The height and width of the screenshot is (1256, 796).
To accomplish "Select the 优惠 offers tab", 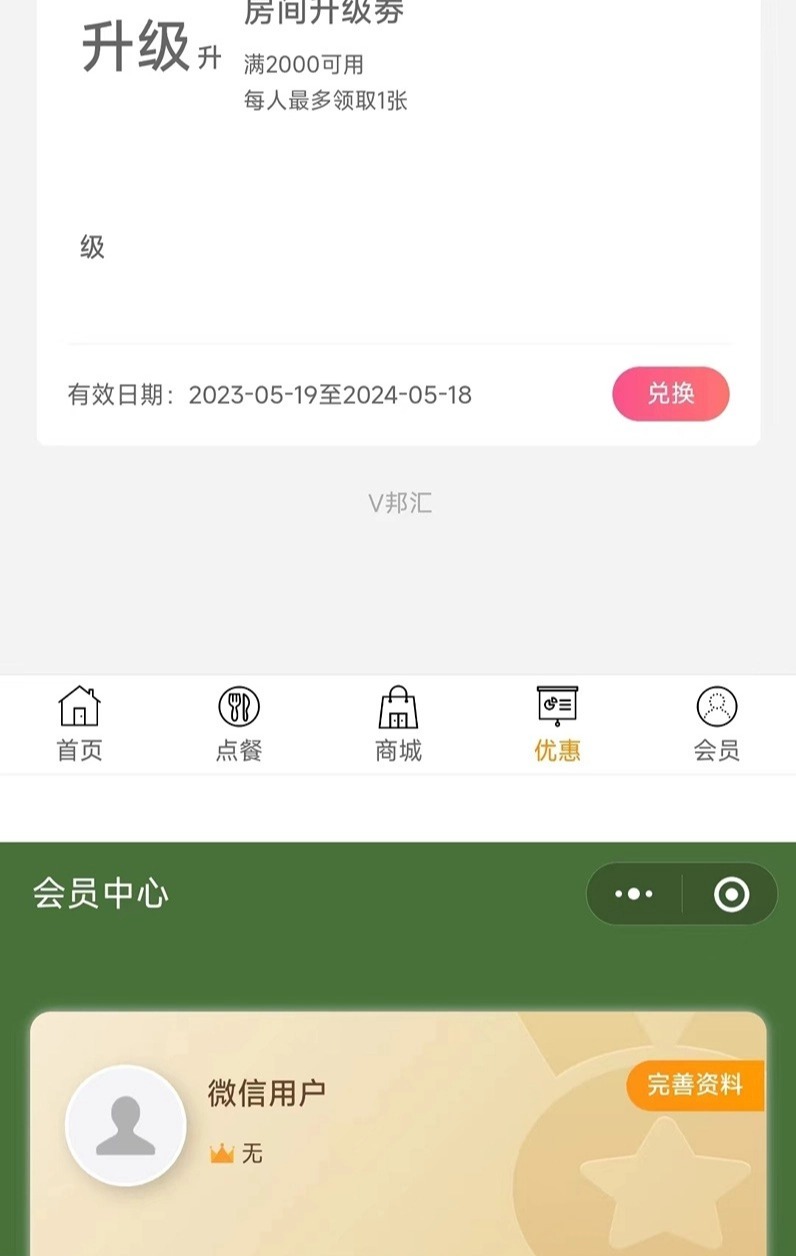I will [557, 724].
